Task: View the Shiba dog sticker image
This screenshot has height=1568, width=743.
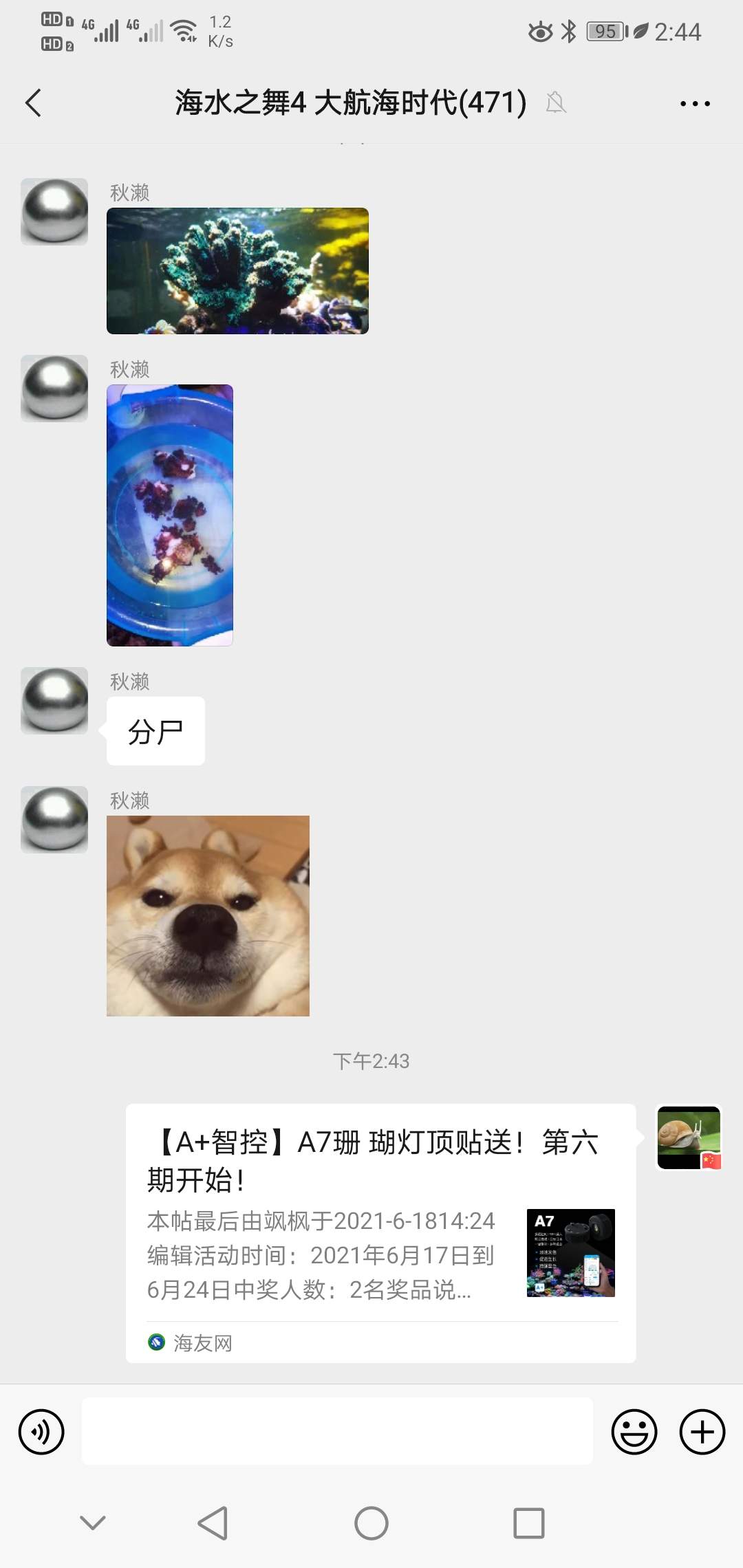Action: click(208, 915)
